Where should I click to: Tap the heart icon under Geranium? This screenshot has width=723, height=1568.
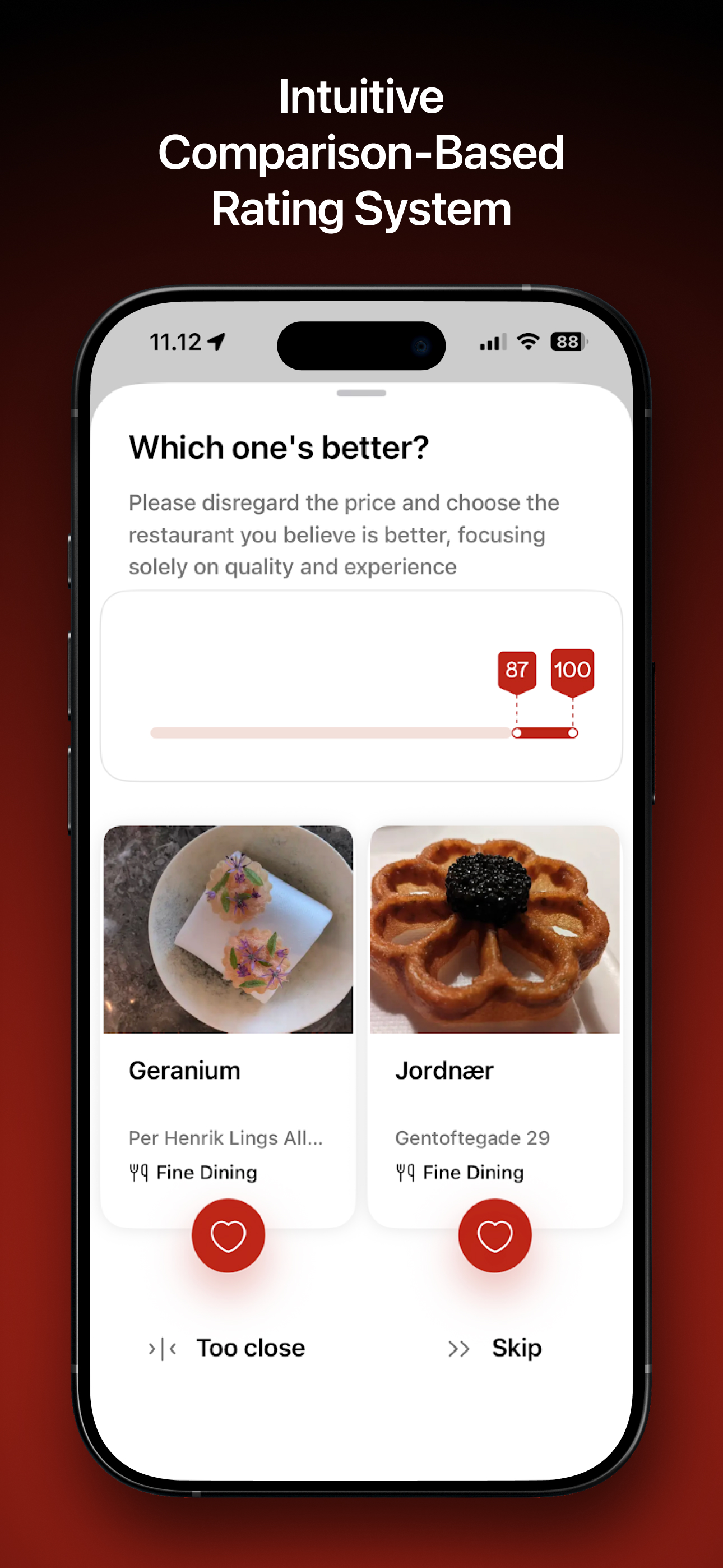click(x=228, y=1235)
